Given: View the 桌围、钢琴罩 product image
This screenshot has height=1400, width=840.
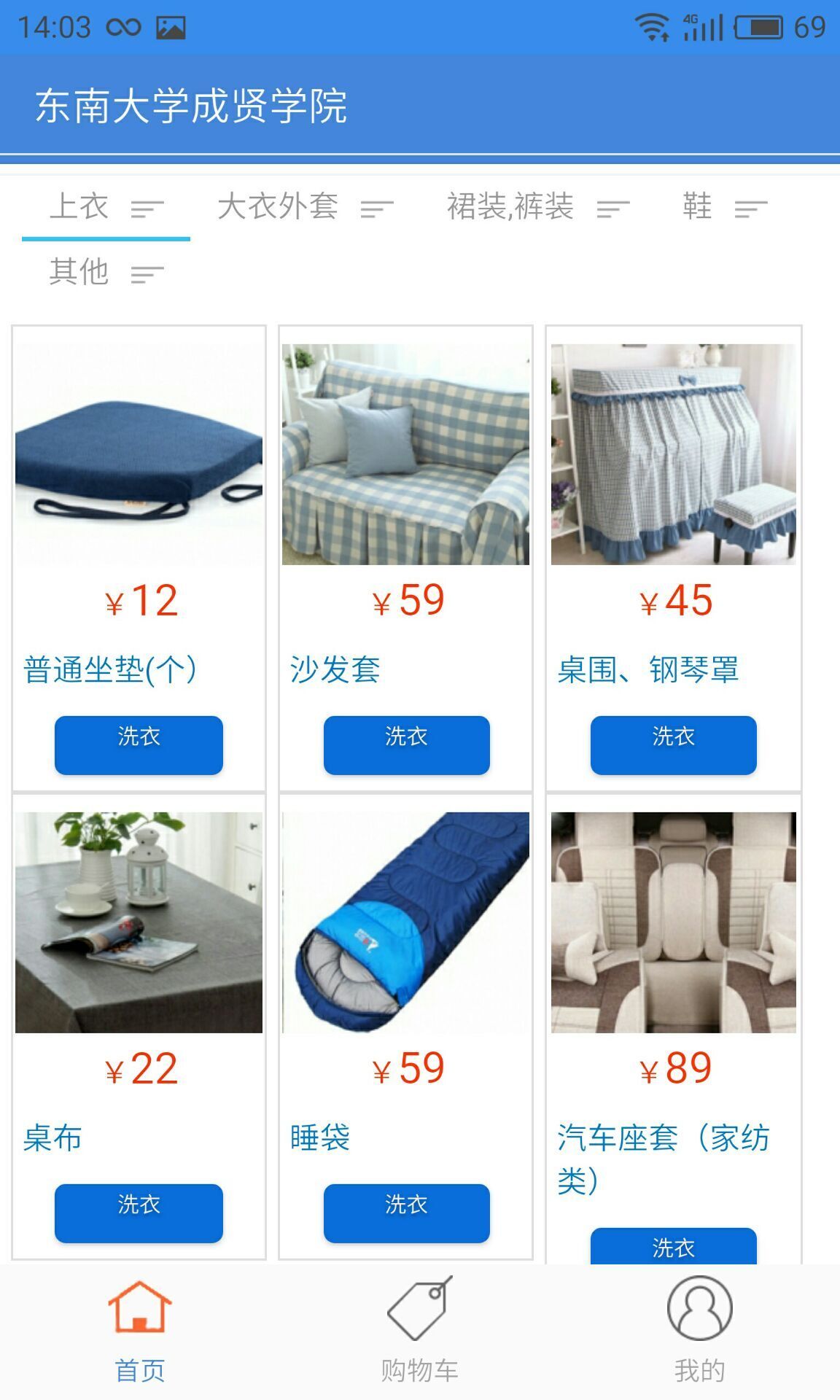Looking at the screenshot, I should (673, 454).
